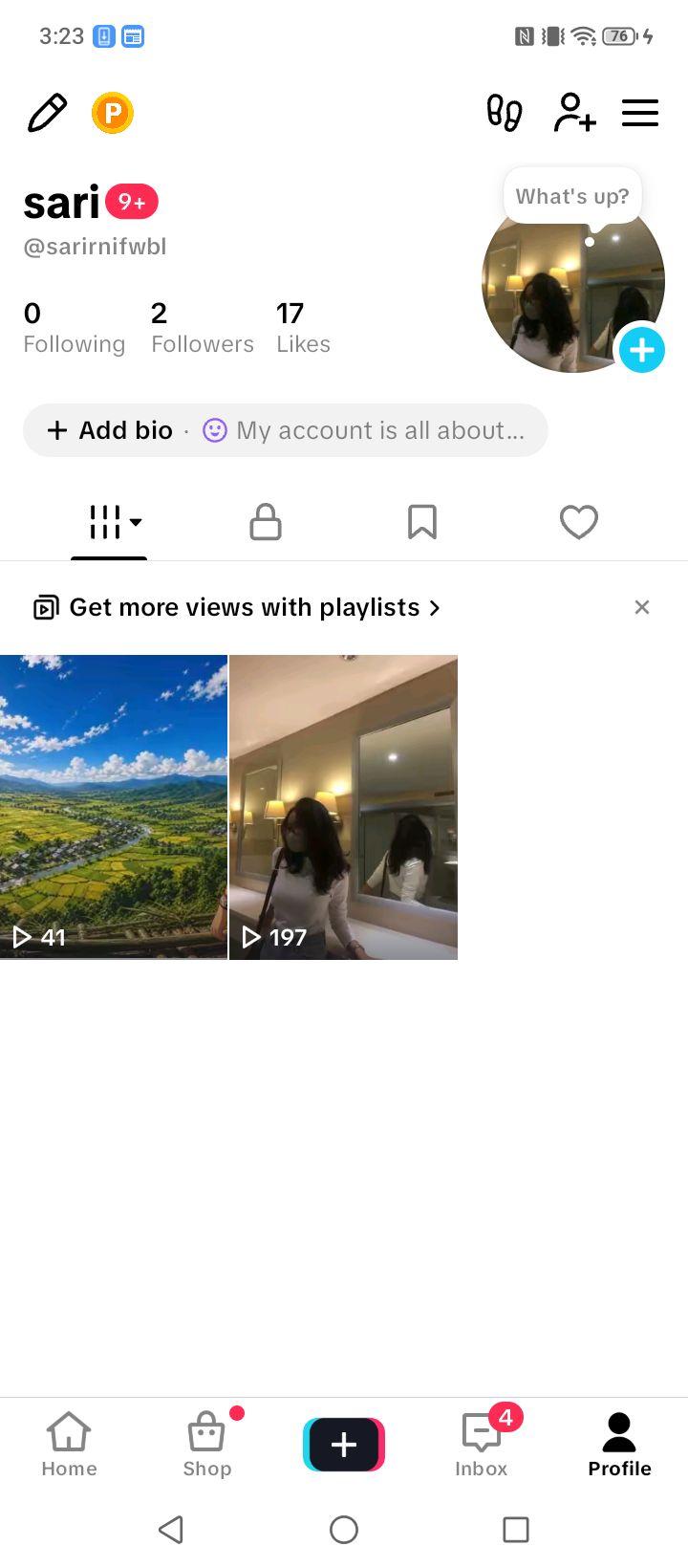Switch to the bookmarked favorites tab
The image size is (688, 1568).
[422, 522]
